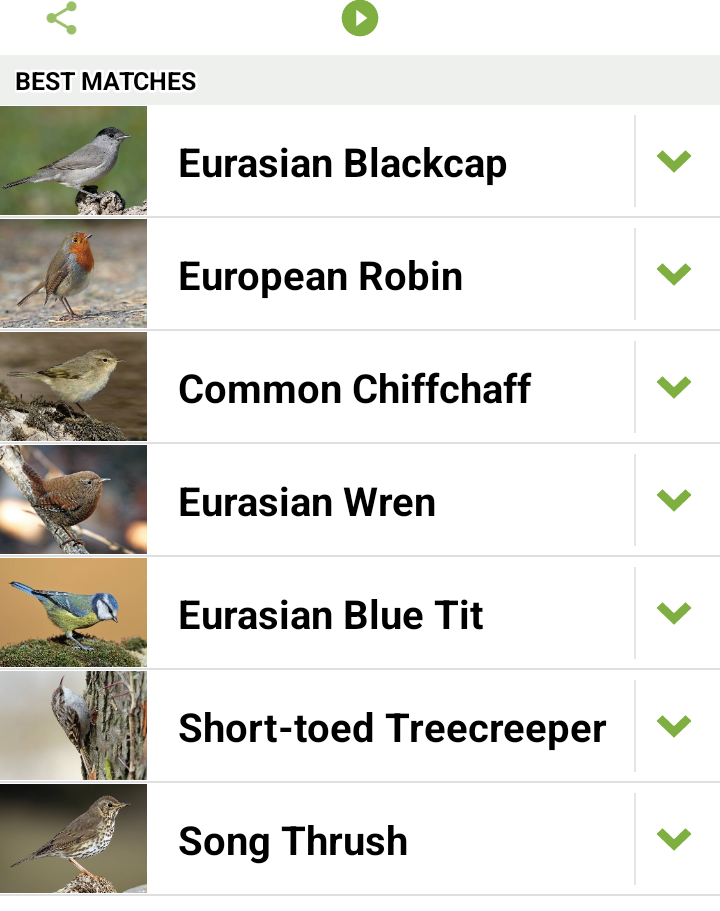Open the Eurasian Wren image
Screen dimensions: 720x911
pyautogui.click(x=73, y=500)
